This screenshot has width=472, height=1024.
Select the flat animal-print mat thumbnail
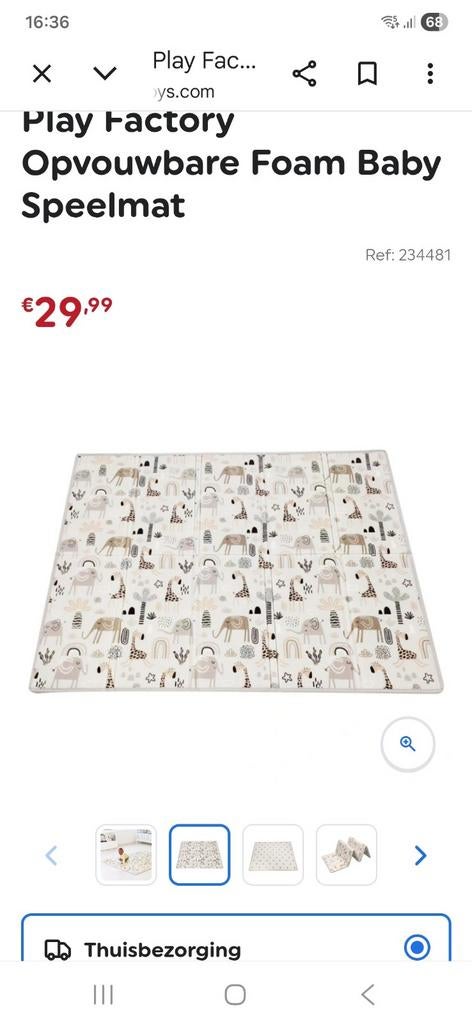tap(200, 855)
